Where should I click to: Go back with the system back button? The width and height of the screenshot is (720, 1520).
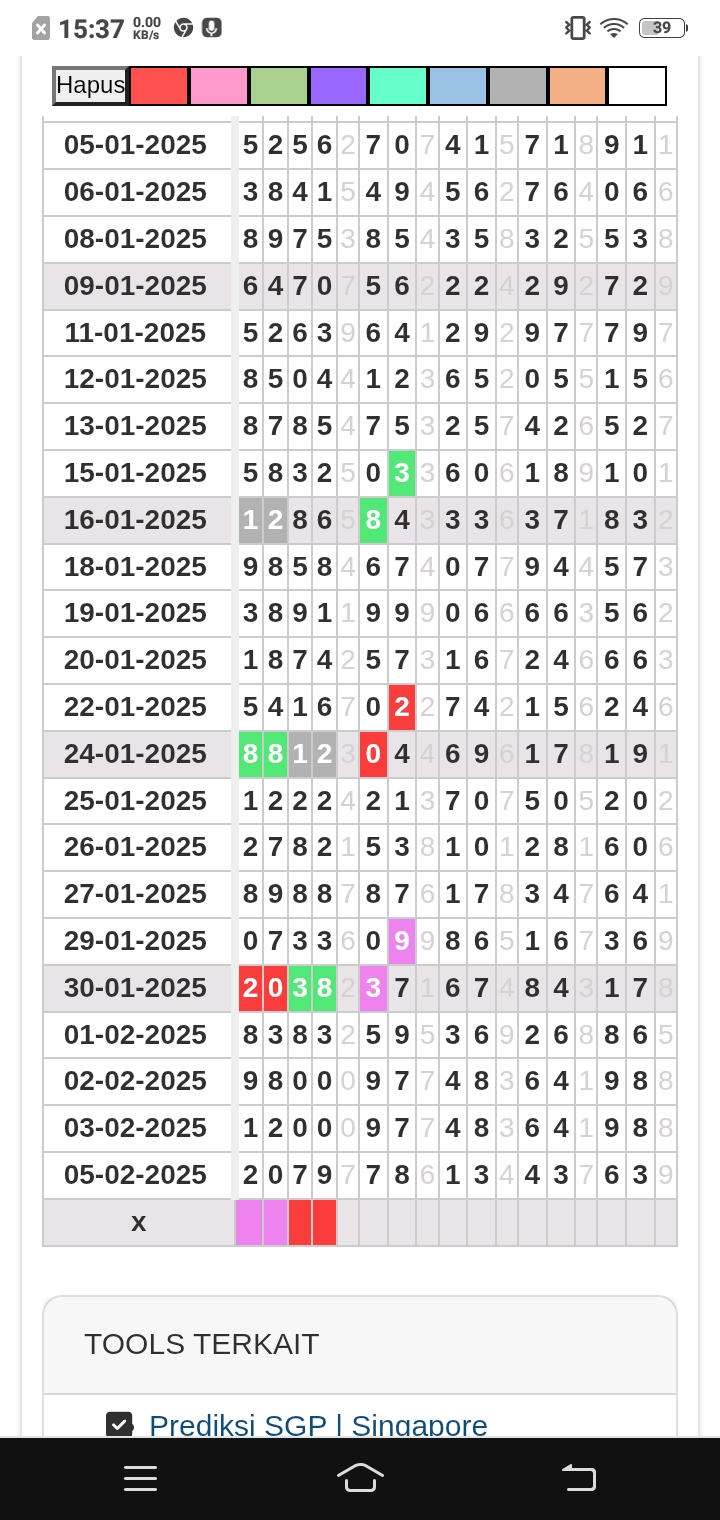coord(578,1477)
